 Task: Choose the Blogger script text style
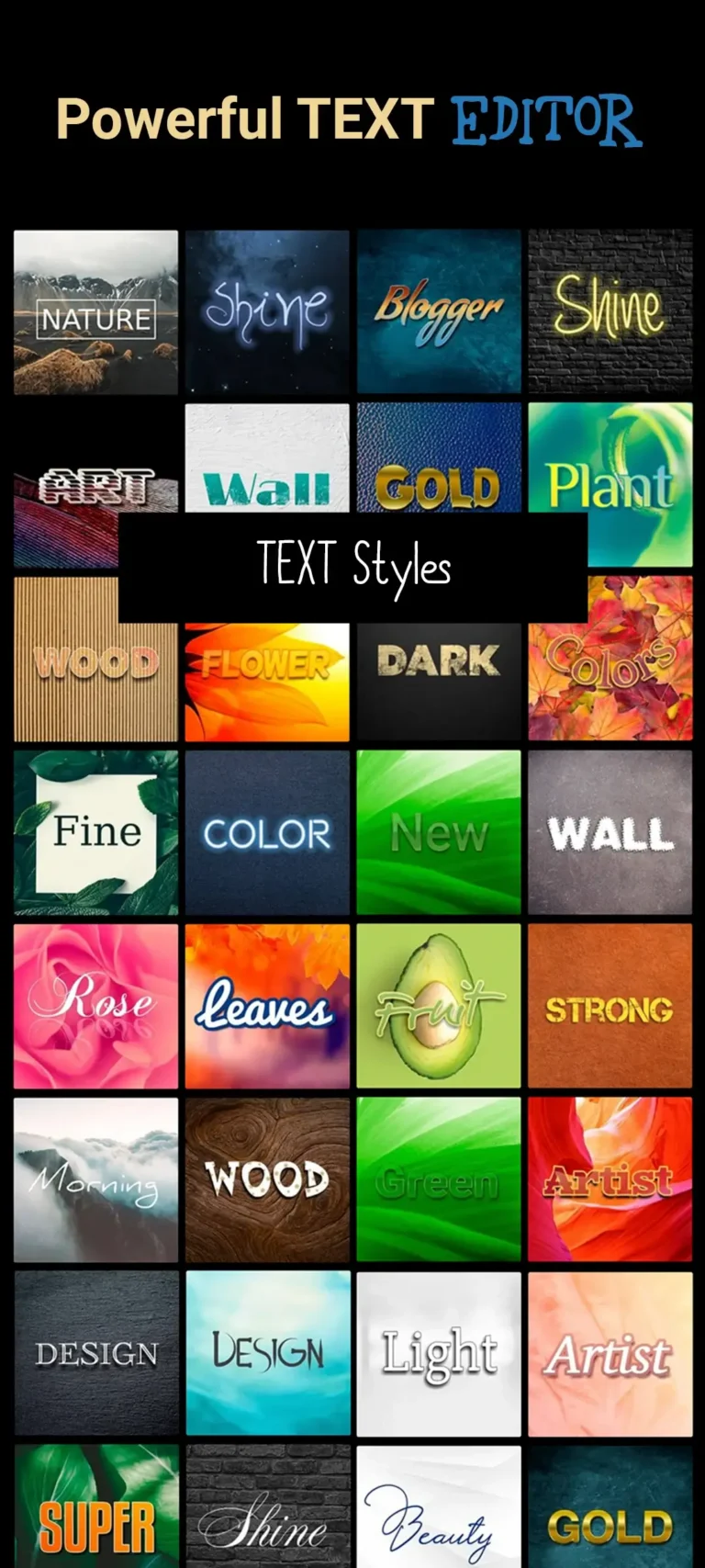(439, 312)
